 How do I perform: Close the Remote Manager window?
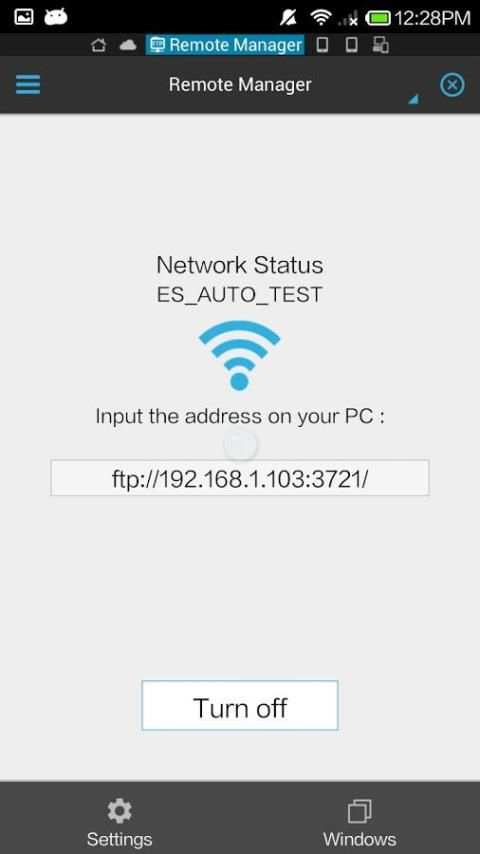[452, 85]
